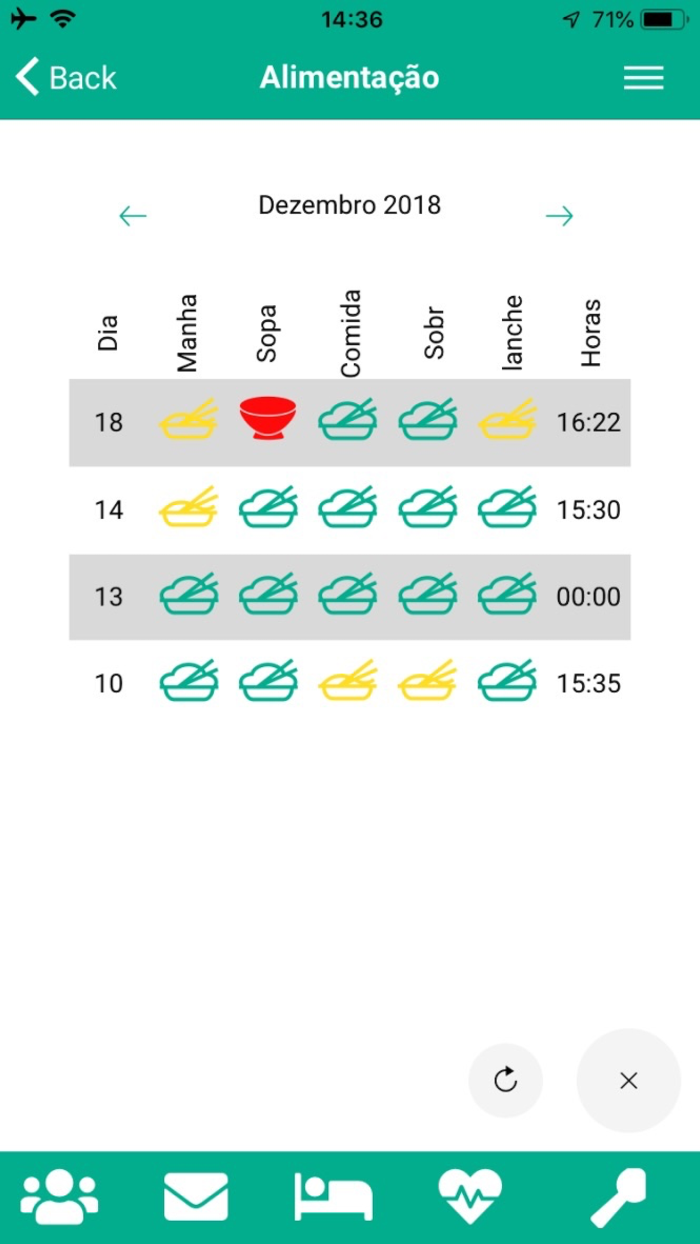This screenshot has width=700, height=1244.
Task: Close the floating action menu
Action: click(x=628, y=1080)
